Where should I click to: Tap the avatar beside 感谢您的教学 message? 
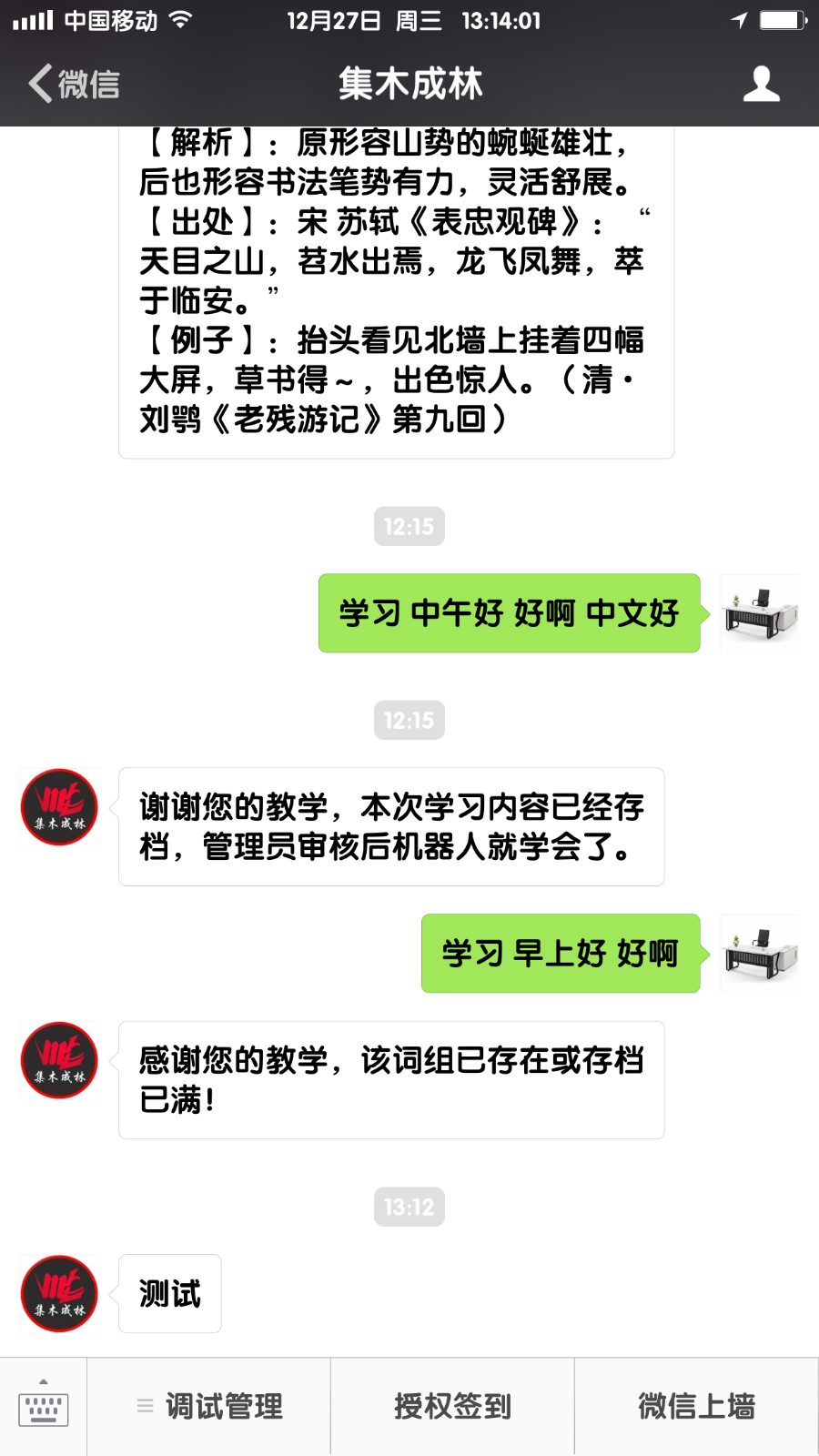(58, 1059)
